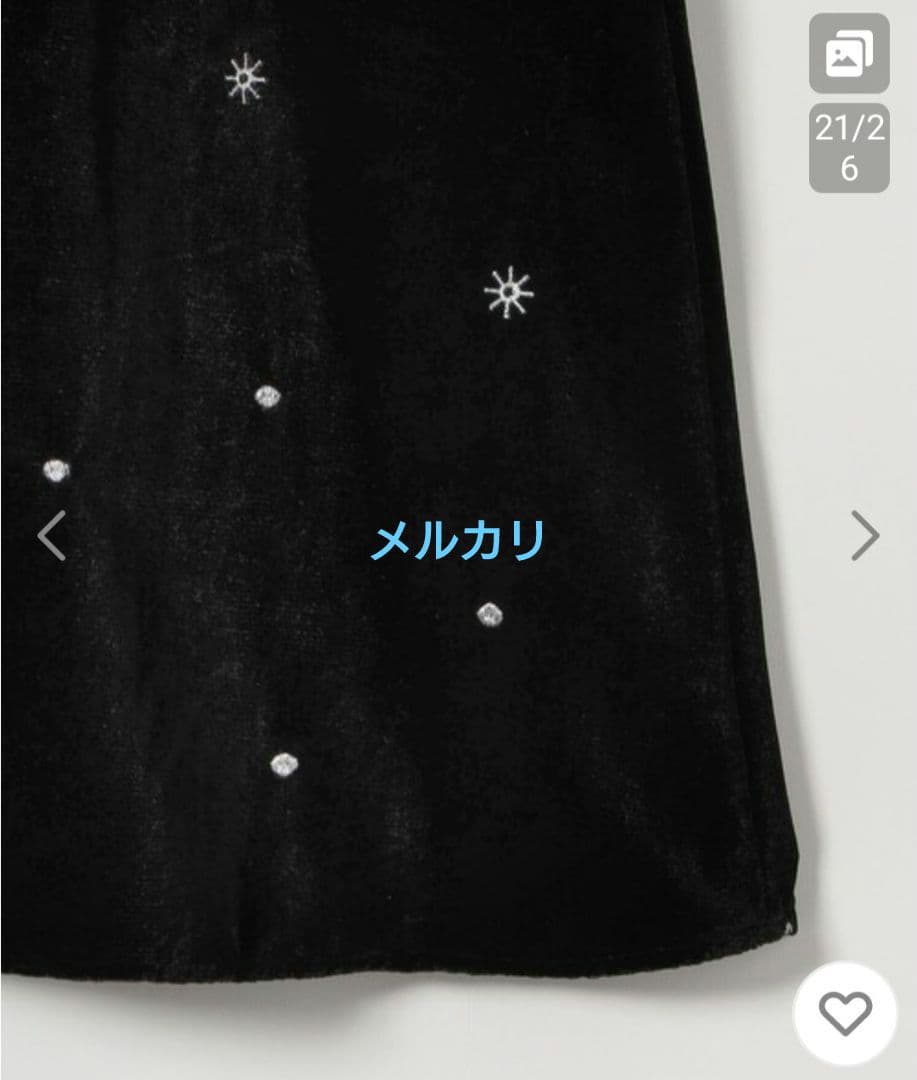Click the previous-image navigation arrow
The height and width of the screenshot is (1080, 917).
click(x=50, y=537)
